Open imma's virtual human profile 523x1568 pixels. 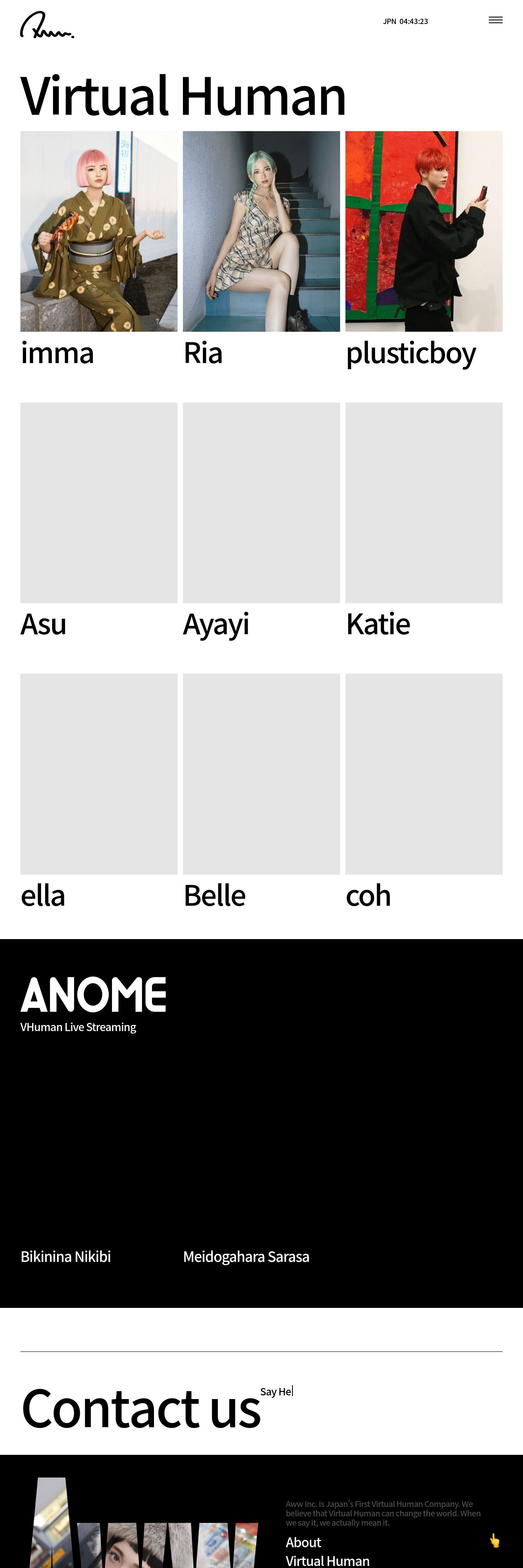pyautogui.click(x=99, y=250)
